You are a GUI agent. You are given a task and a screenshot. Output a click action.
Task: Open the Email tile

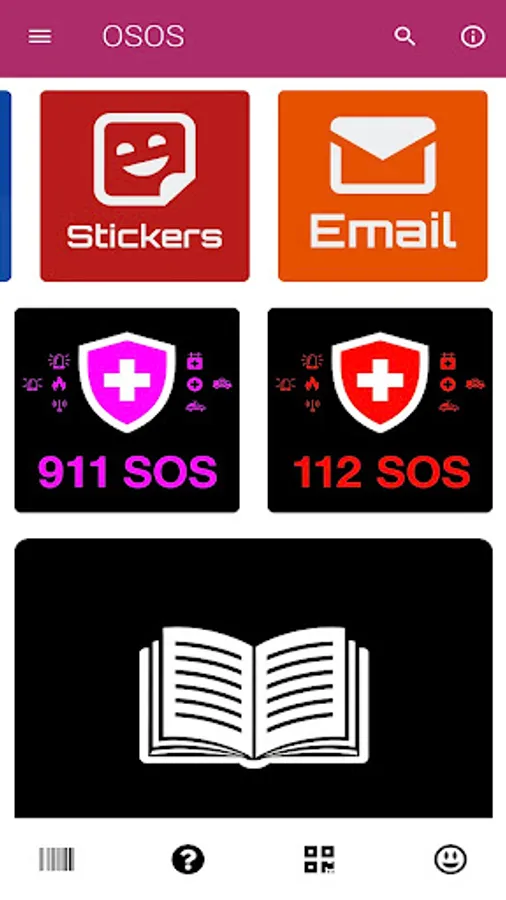point(383,186)
